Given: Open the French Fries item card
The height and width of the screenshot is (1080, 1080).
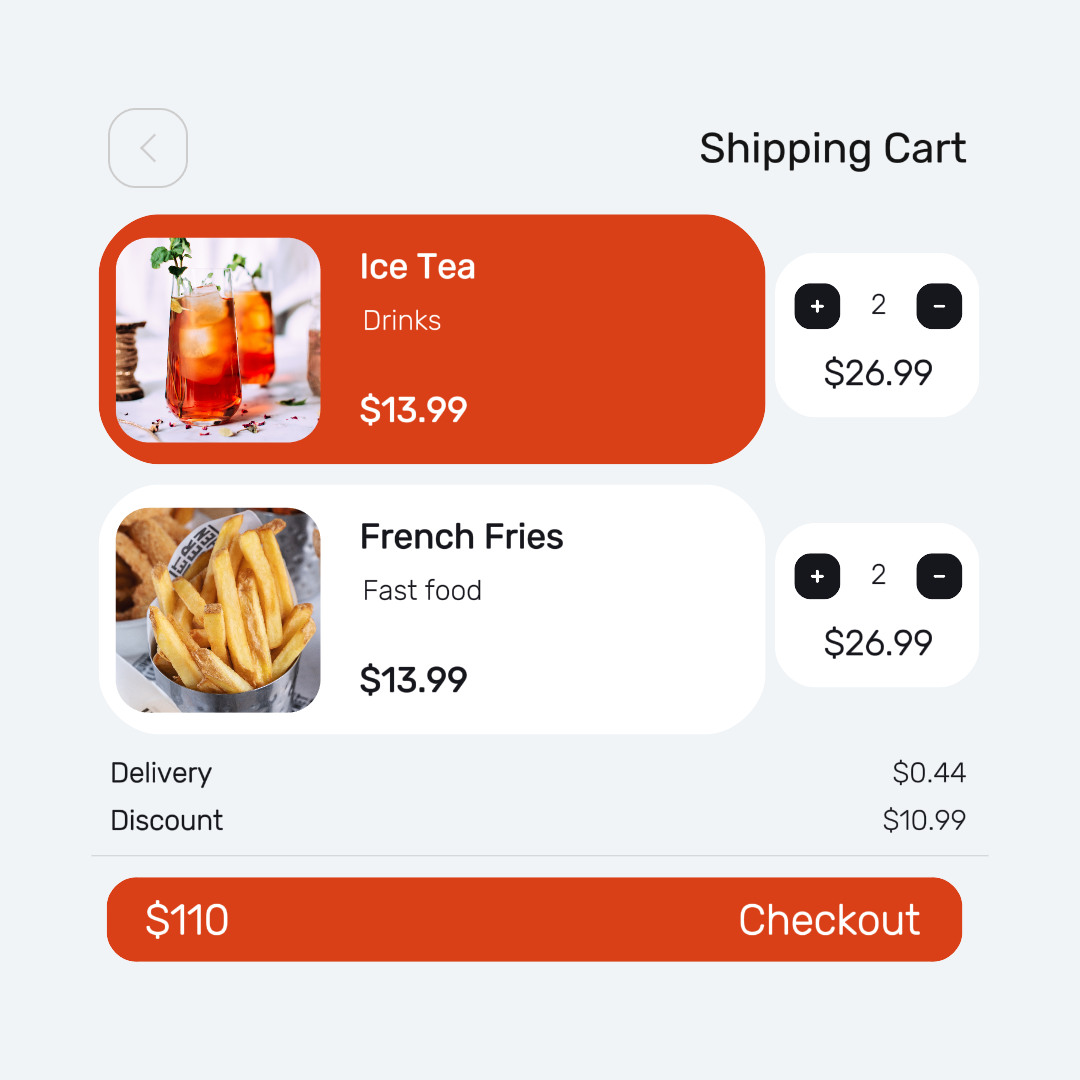Looking at the screenshot, I should coord(432,609).
